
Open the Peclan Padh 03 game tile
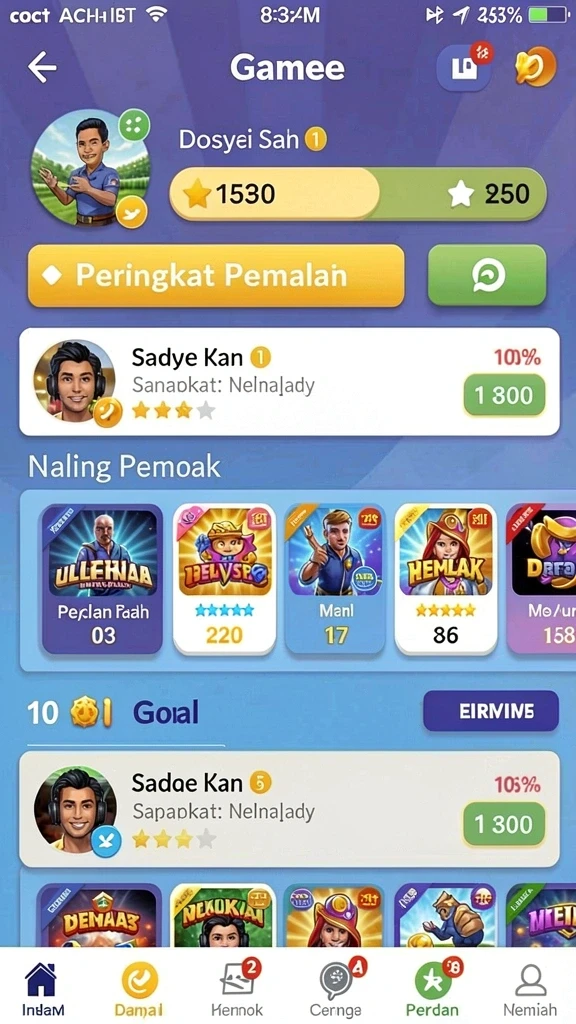(x=103, y=579)
